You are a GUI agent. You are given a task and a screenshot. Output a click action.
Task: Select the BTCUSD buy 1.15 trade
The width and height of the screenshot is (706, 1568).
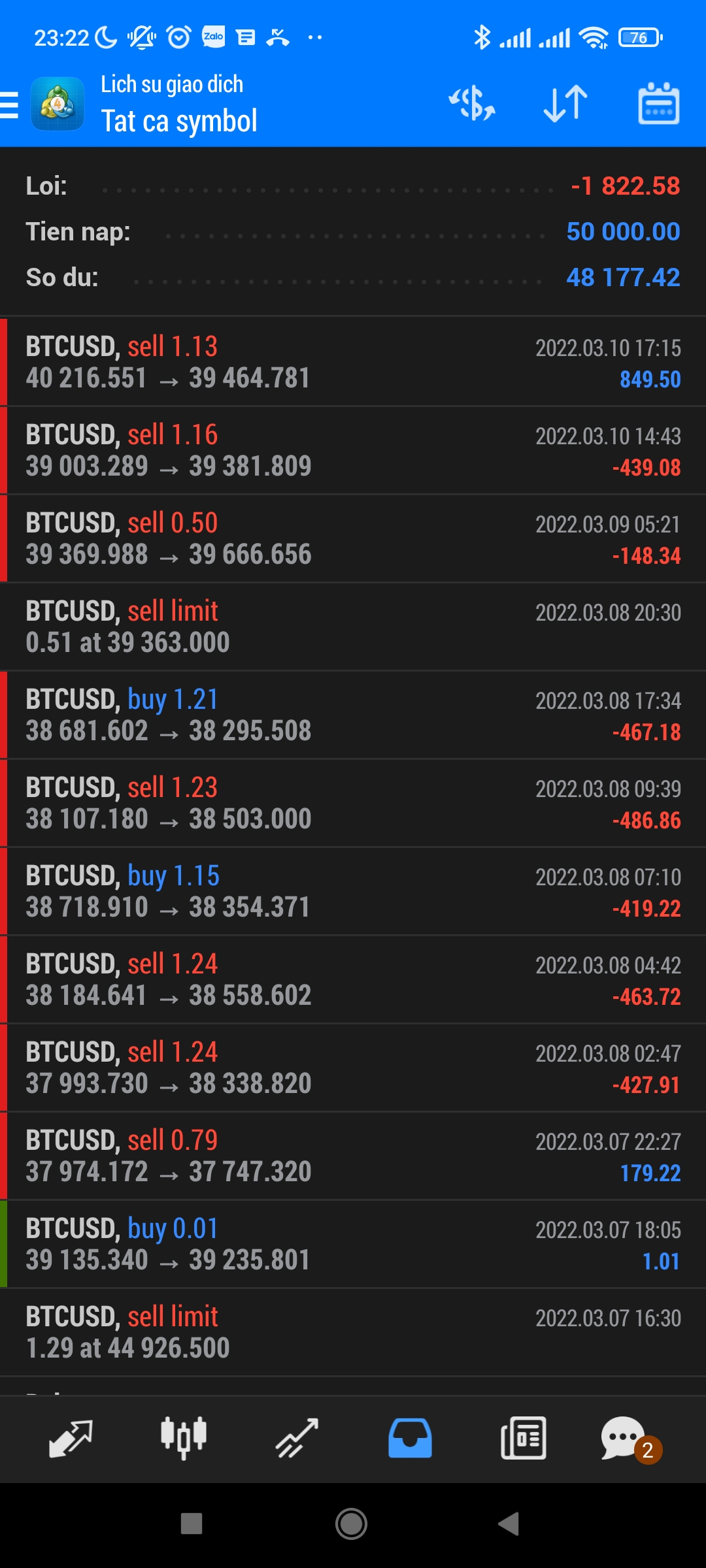(353, 891)
